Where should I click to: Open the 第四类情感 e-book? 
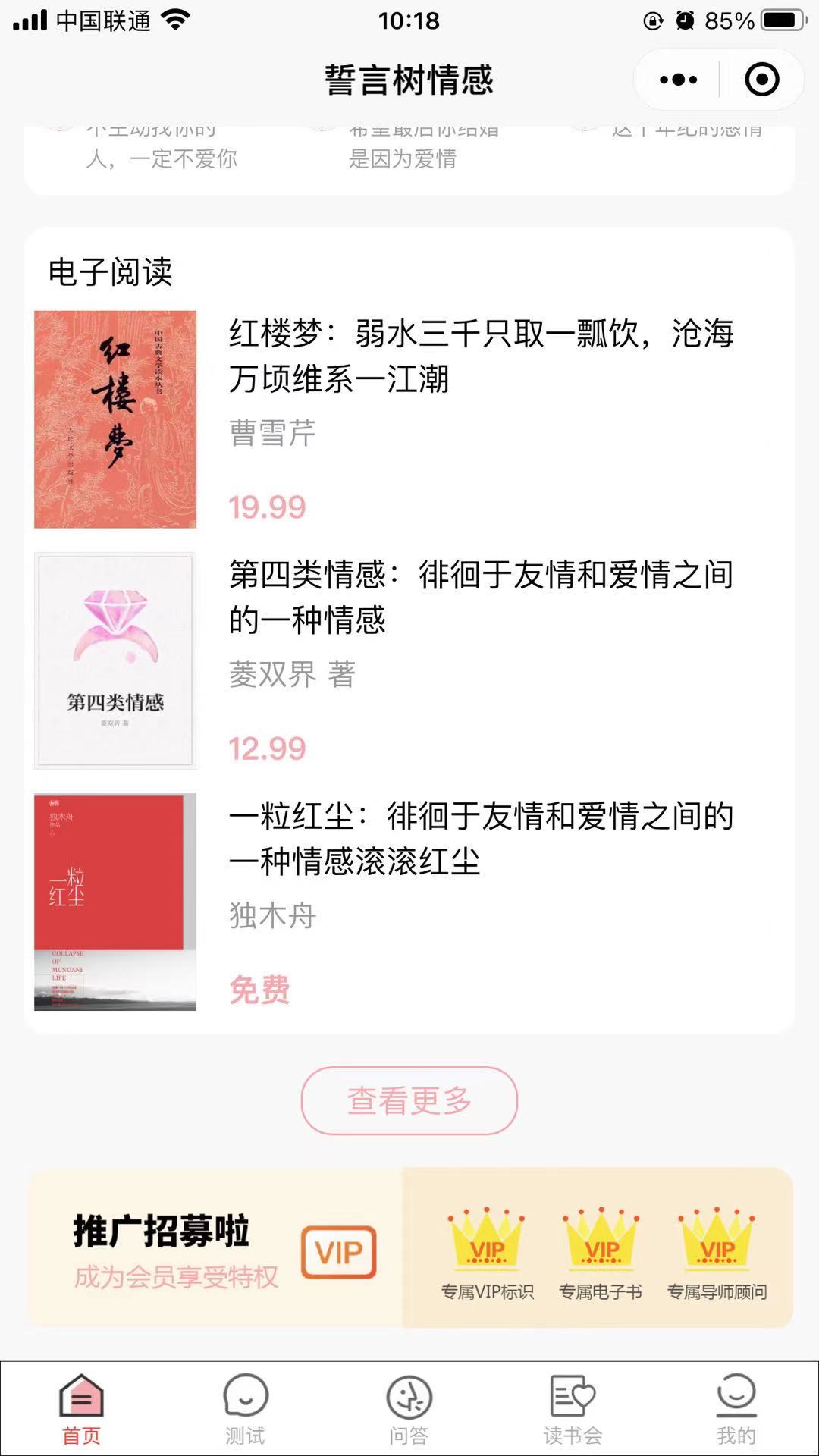coord(409,661)
